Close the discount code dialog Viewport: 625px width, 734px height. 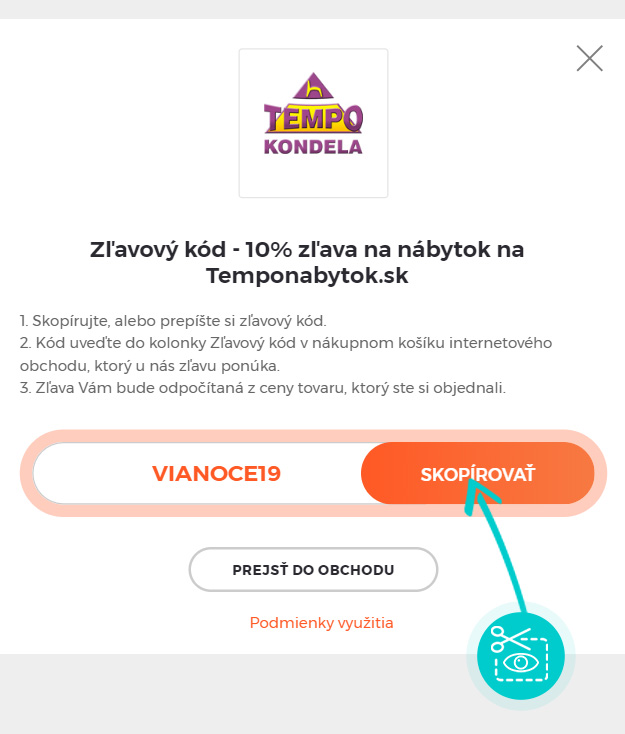[x=589, y=59]
